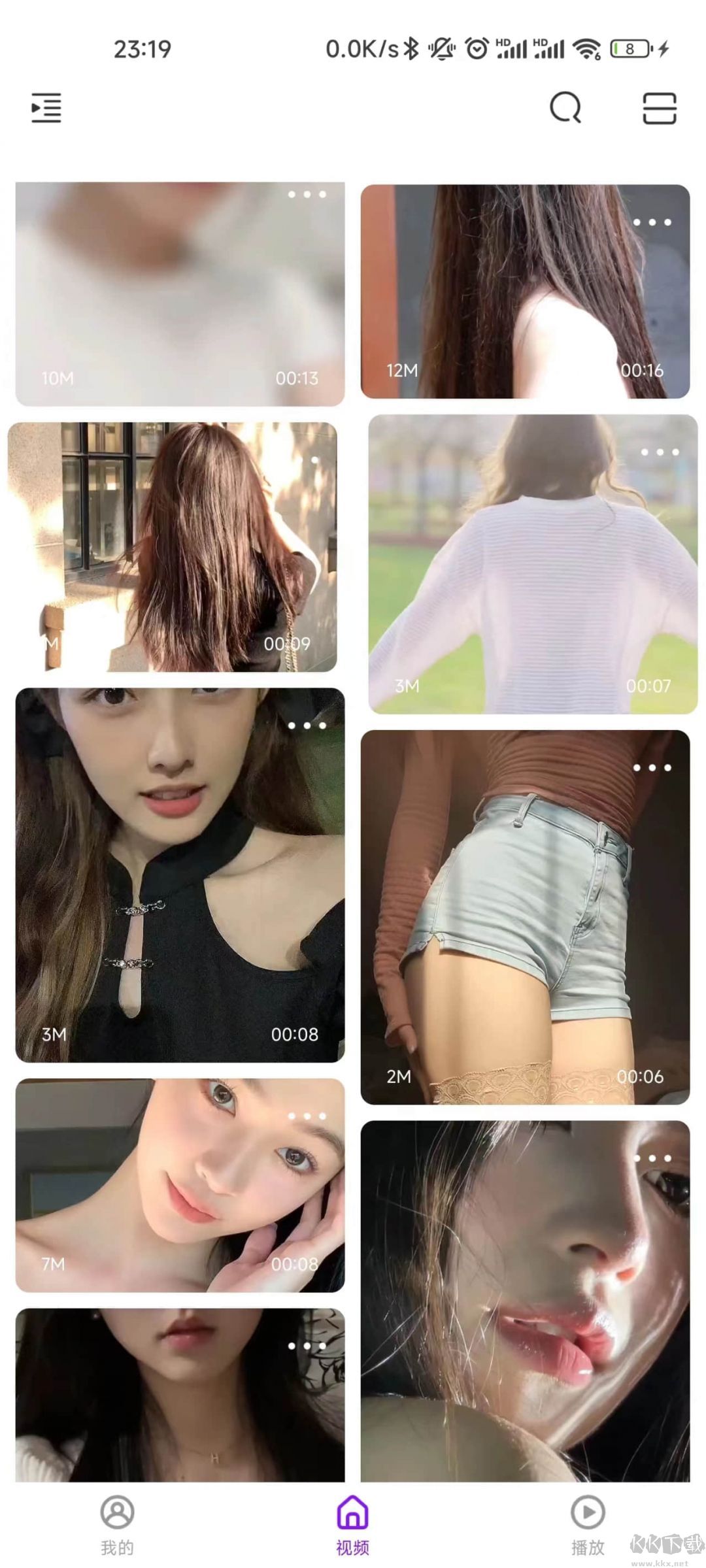The width and height of the screenshot is (706, 1568).
Task: Open the search icon
Action: click(x=565, y=108)
